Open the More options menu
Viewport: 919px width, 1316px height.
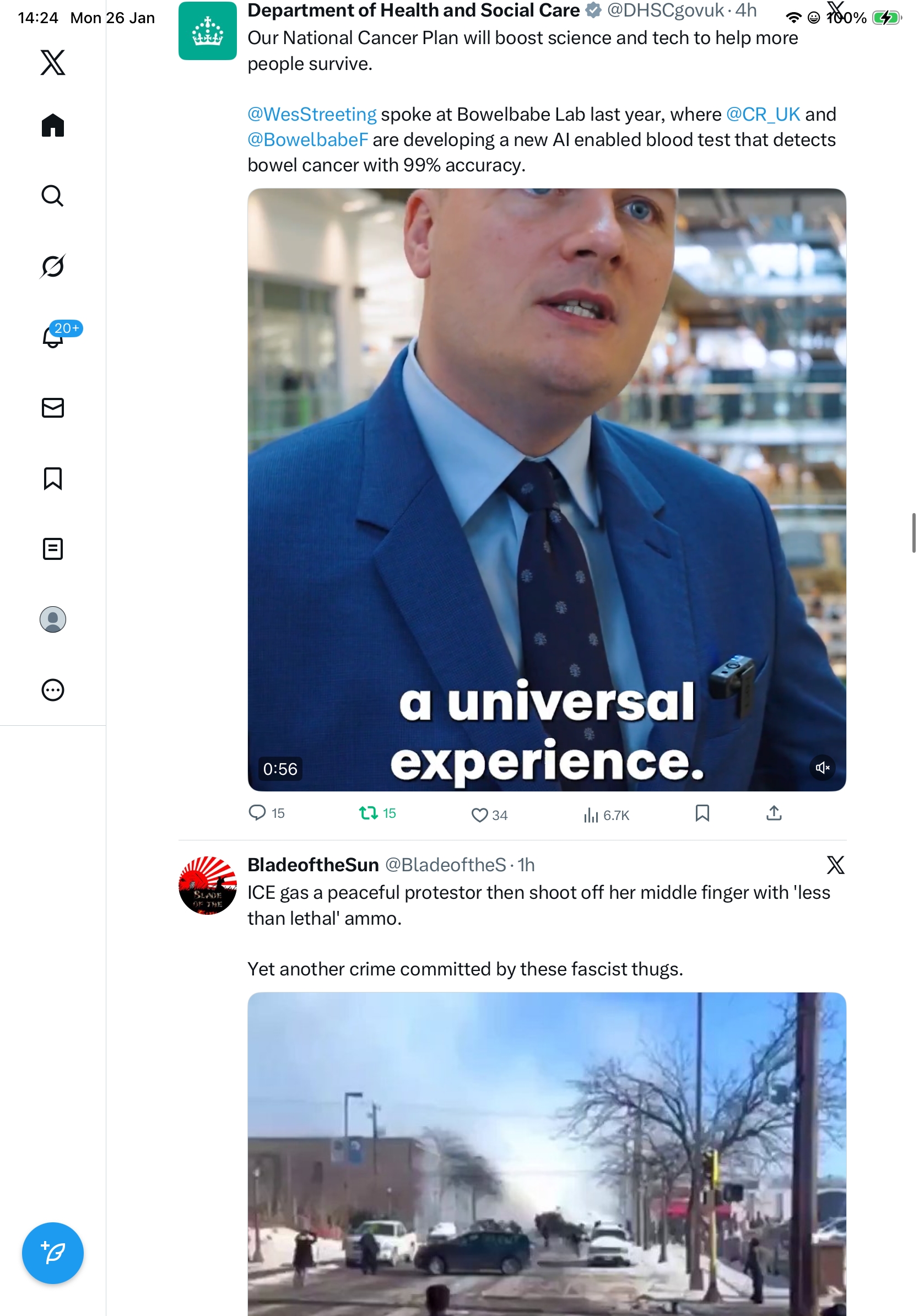53,689
